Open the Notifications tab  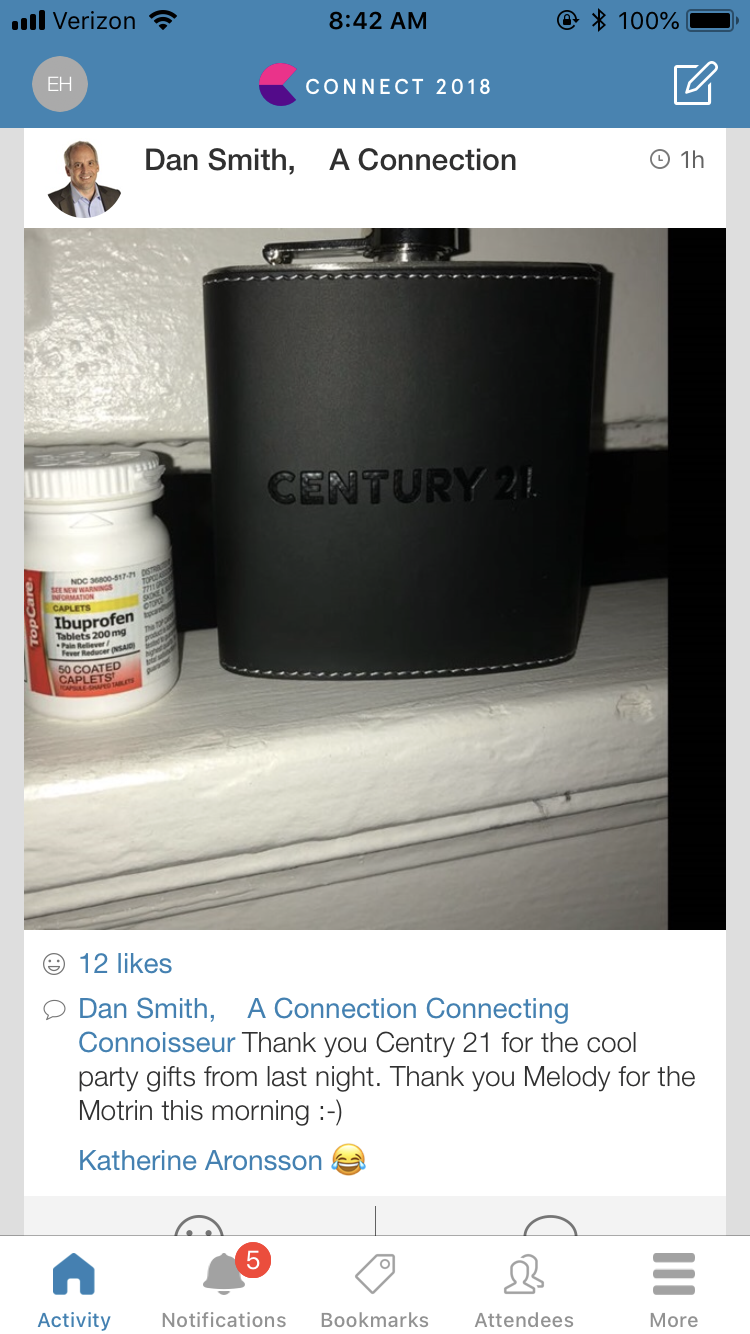pos(224,1290)
